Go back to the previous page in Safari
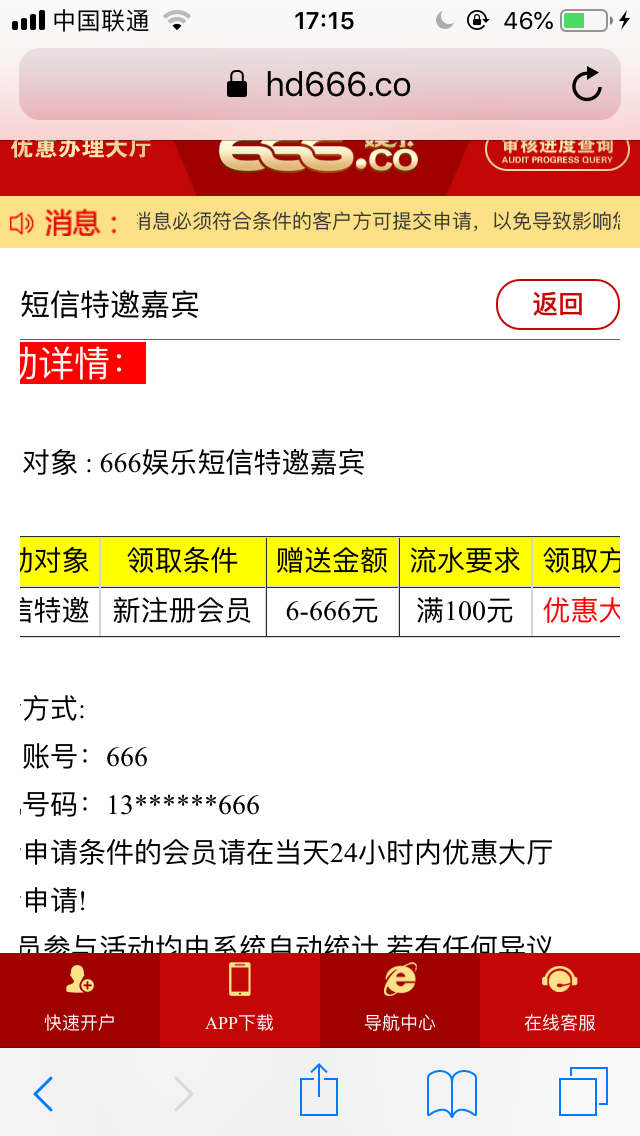The height and width of the screenshot is (1136, 640). pyautogui.click(x=44, y=1093)
